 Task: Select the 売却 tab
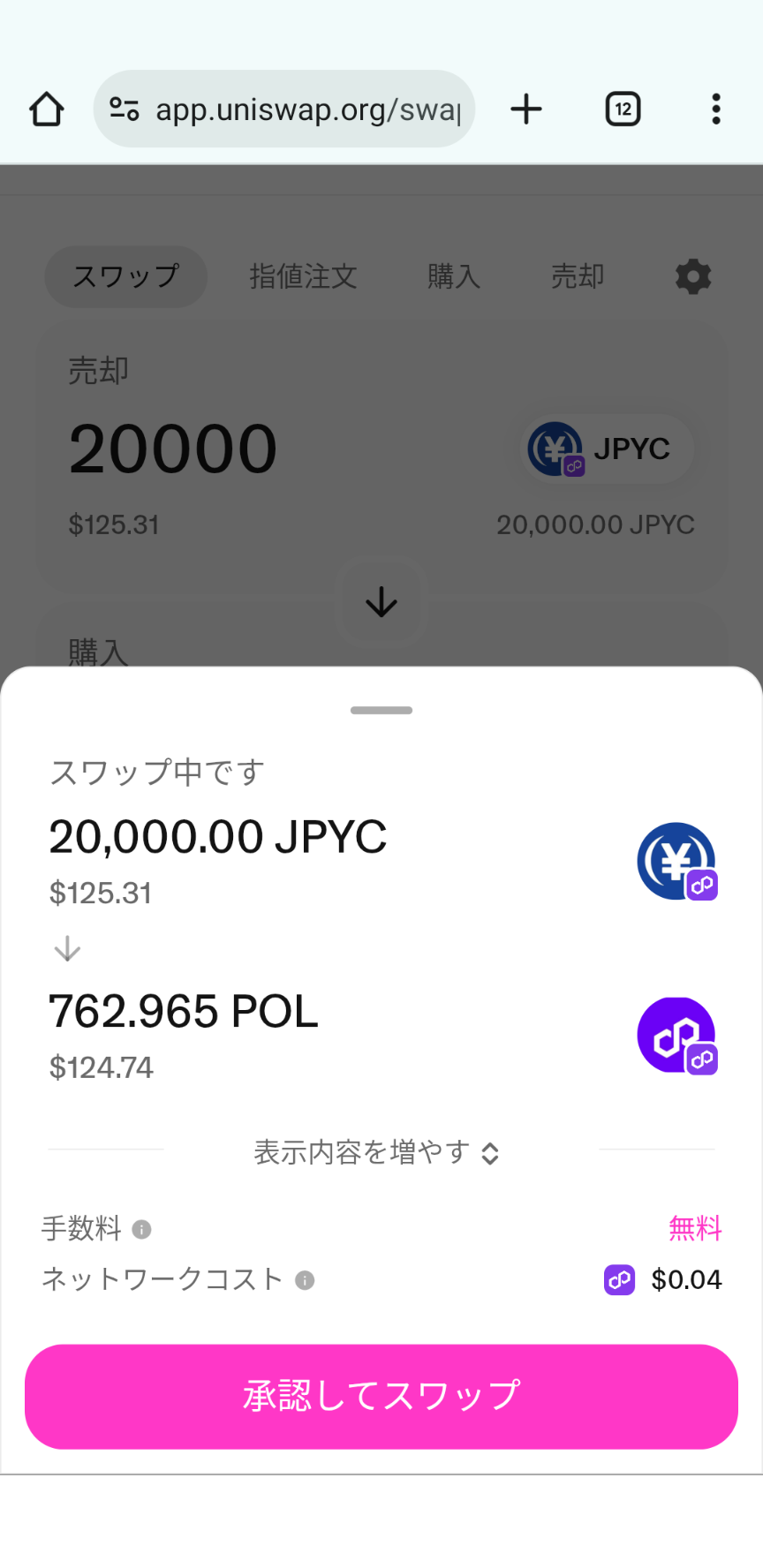[x=578, y=276]
